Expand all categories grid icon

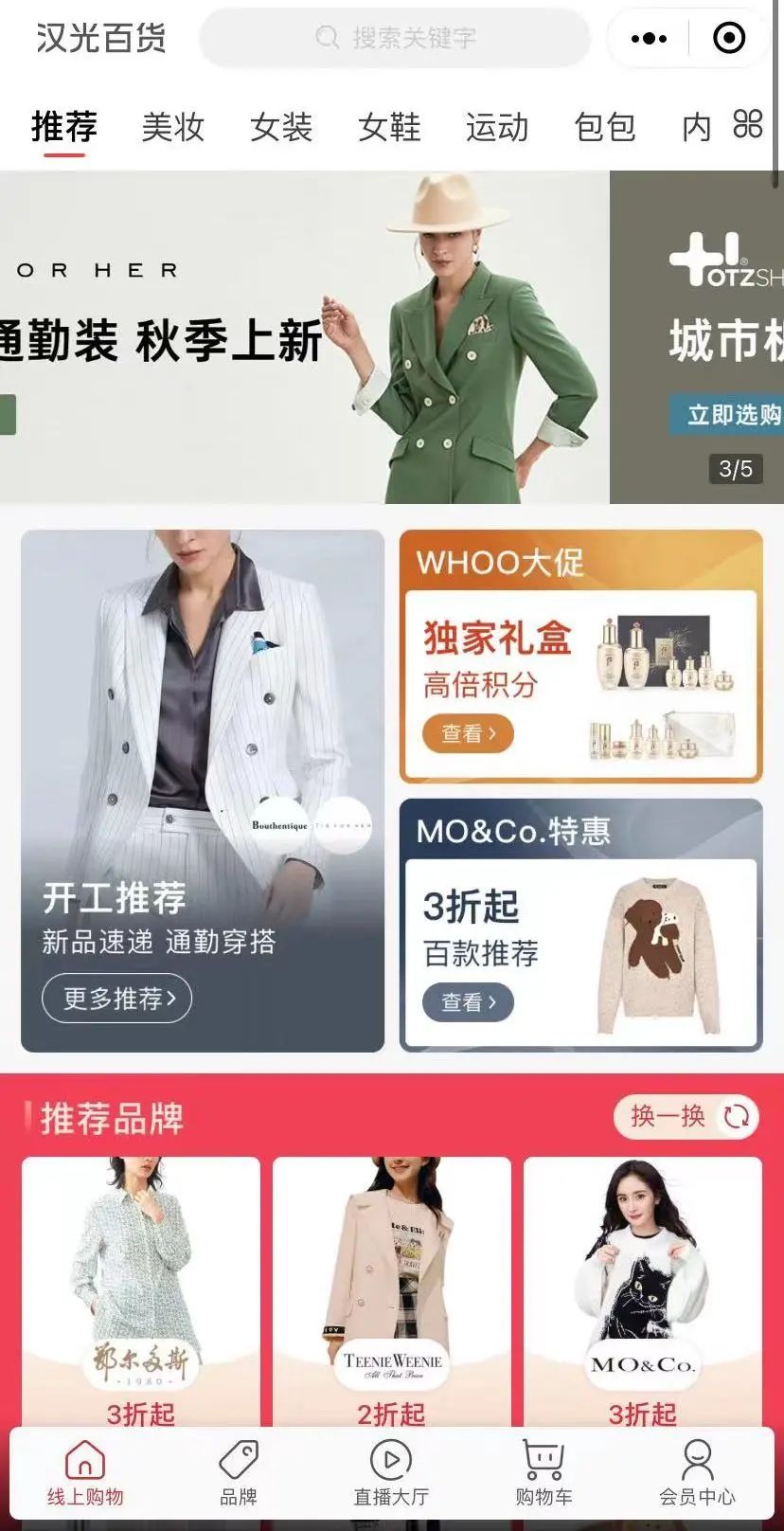point(747,124)
